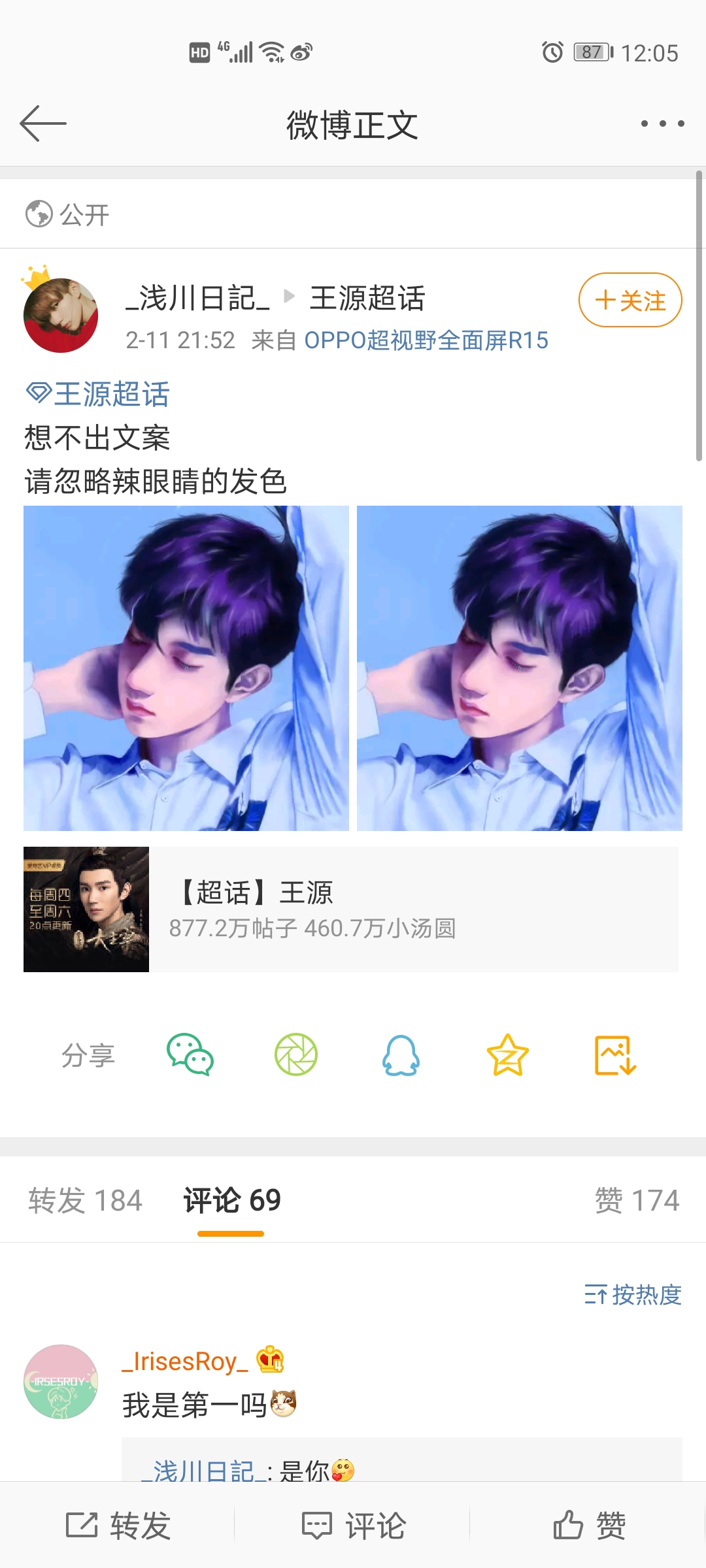Switch to the 转发 184 tab

click(85, 1201)
